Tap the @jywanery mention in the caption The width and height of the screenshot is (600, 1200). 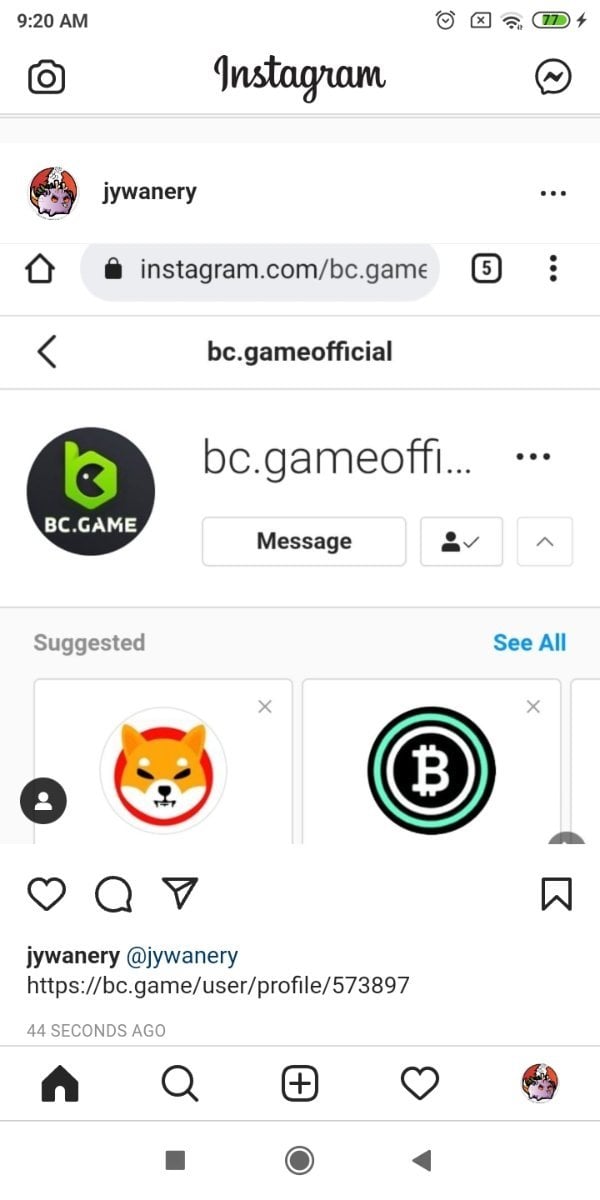tap(182, 955)
